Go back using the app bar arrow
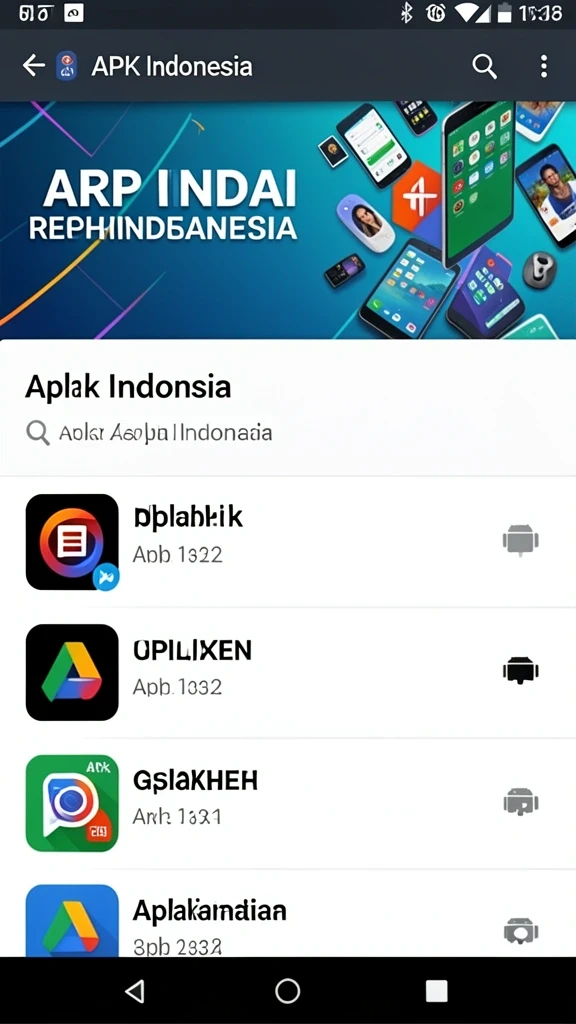 33,66
